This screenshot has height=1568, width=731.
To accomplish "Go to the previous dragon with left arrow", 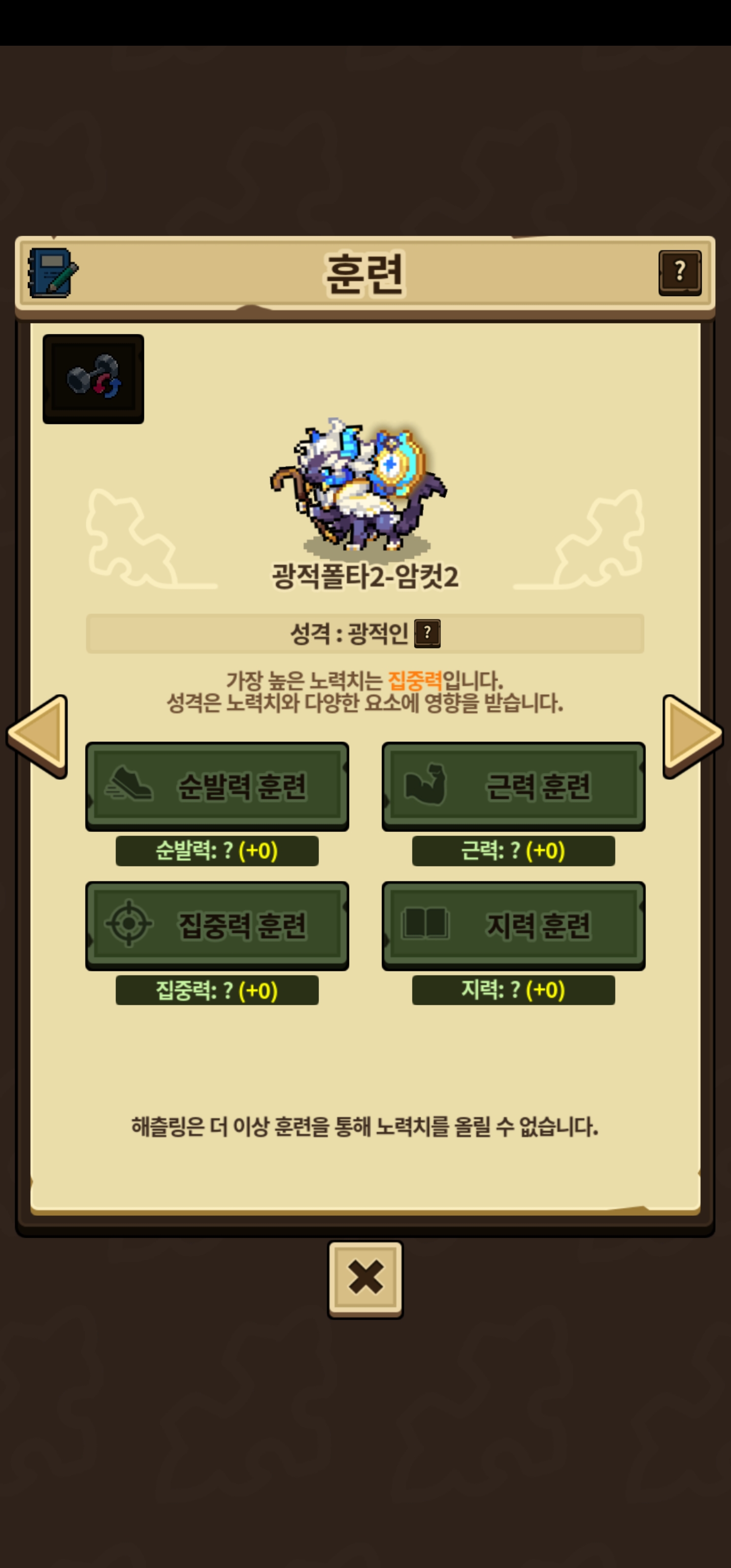I will click(37, 736).
